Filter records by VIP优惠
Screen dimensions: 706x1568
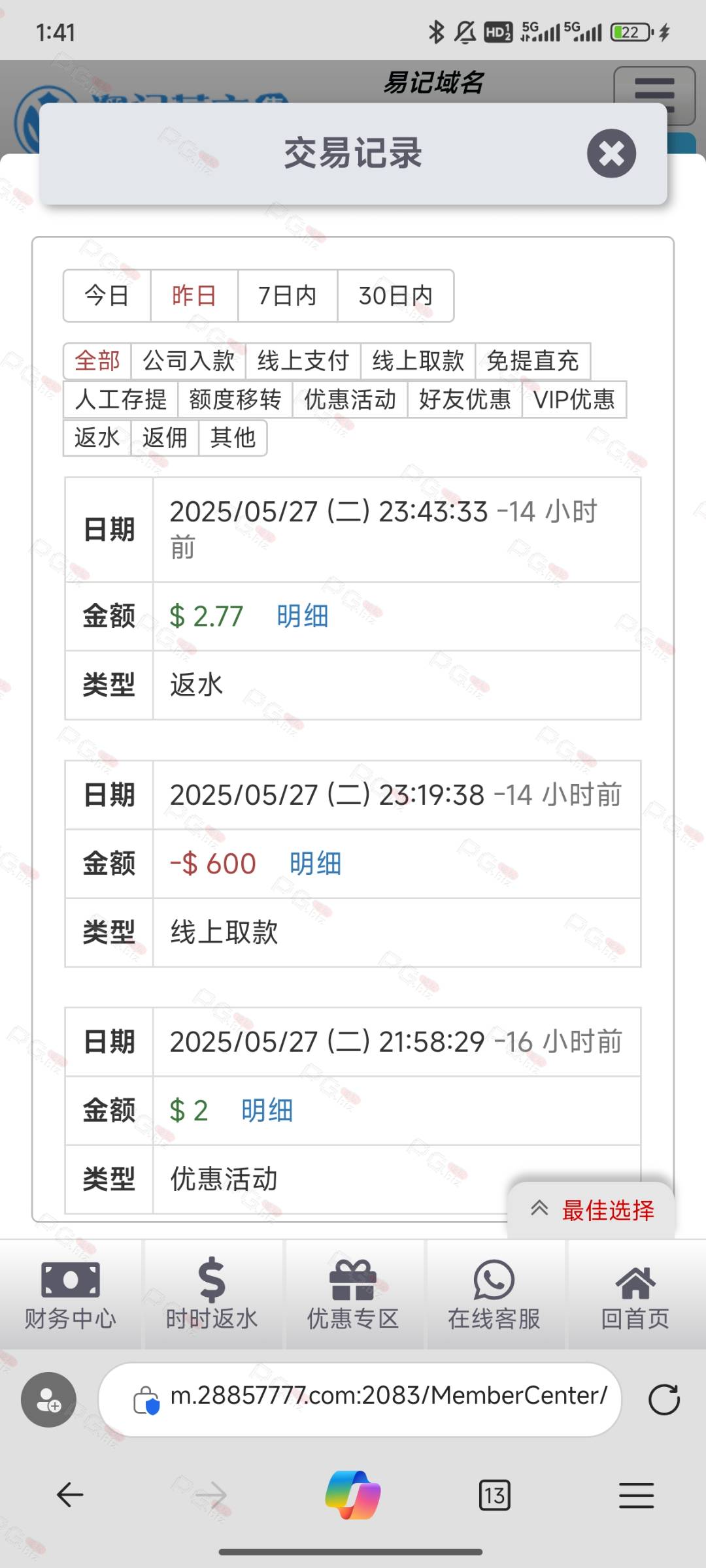[575, 399]
